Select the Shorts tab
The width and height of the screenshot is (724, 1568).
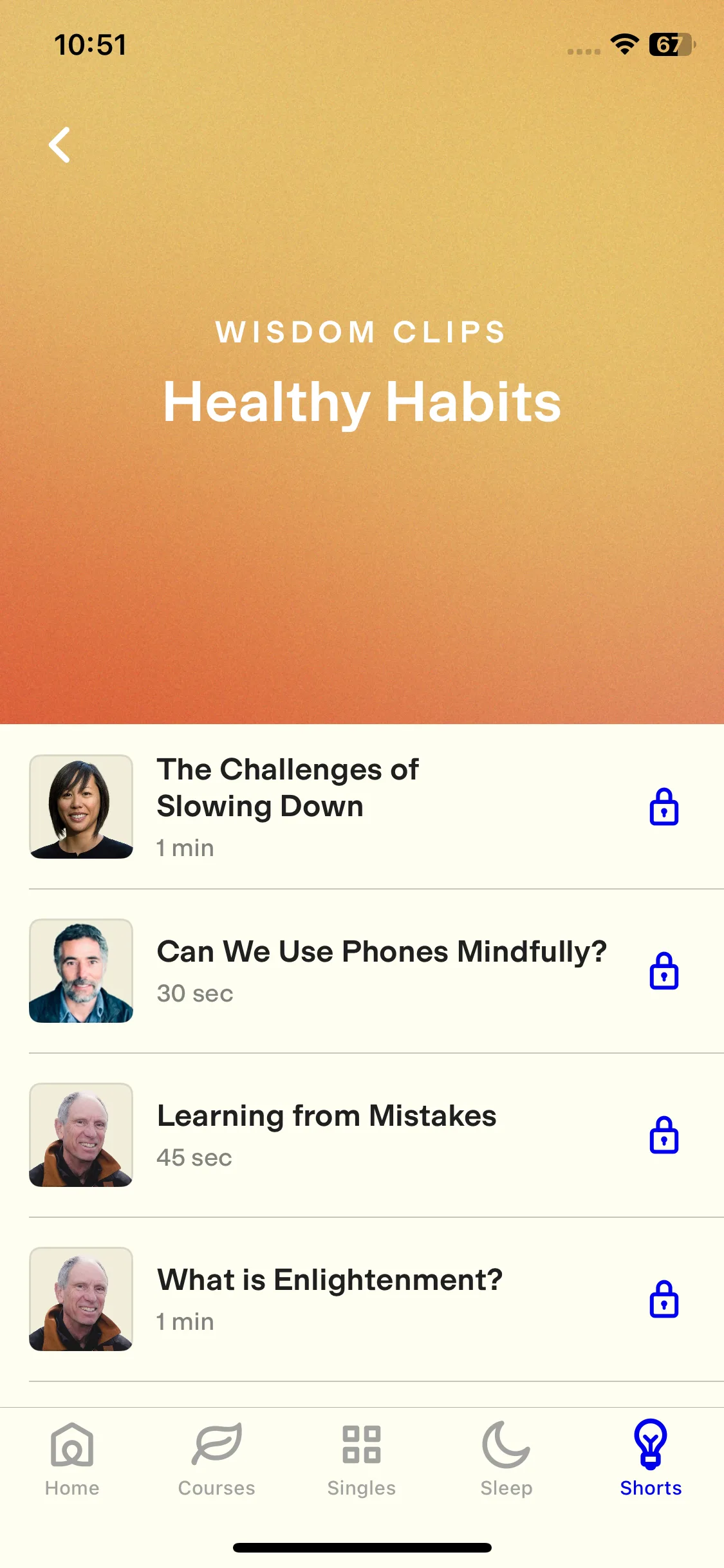tap(651, 1459)
